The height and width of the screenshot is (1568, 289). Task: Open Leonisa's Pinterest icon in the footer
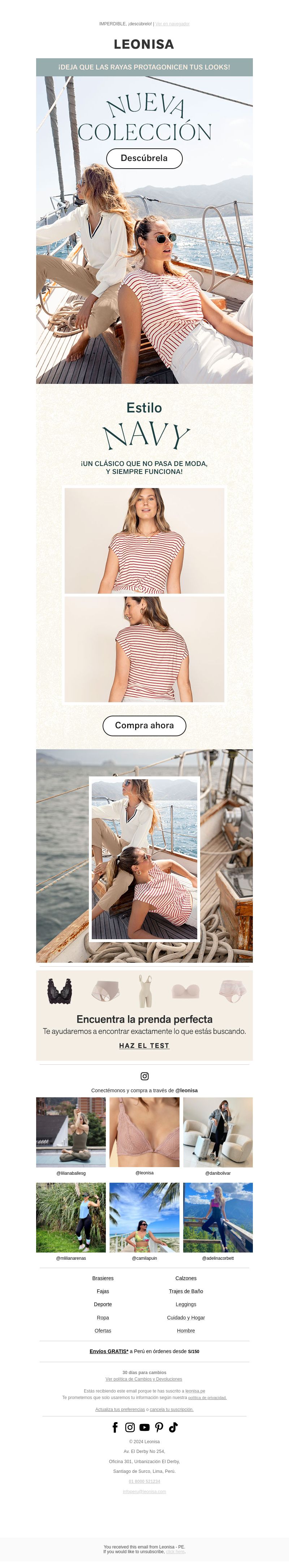point(159,1427)
